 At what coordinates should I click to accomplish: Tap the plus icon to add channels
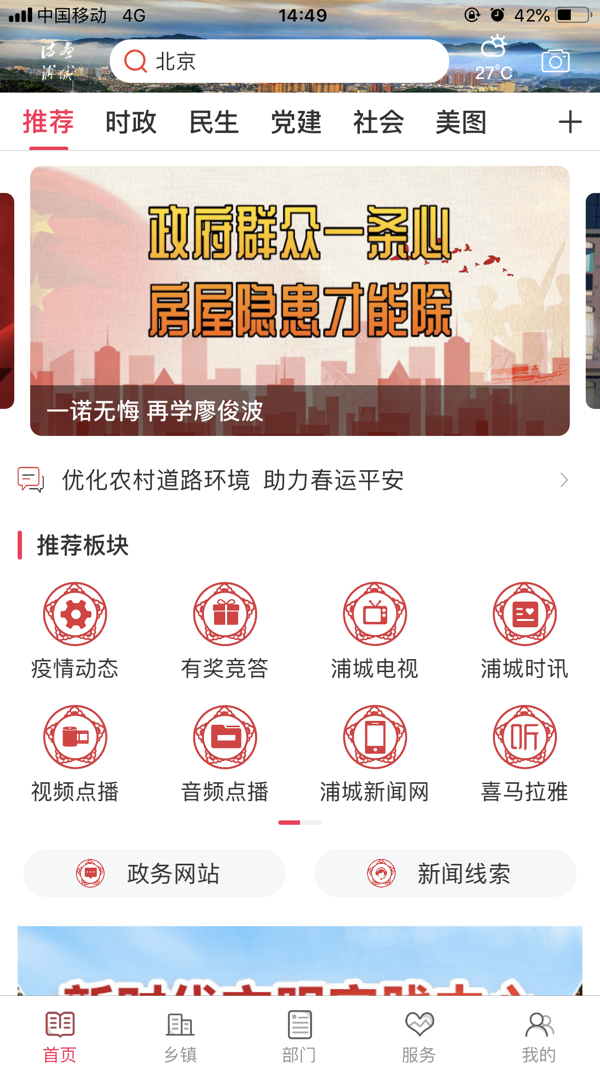click(570, 123)
